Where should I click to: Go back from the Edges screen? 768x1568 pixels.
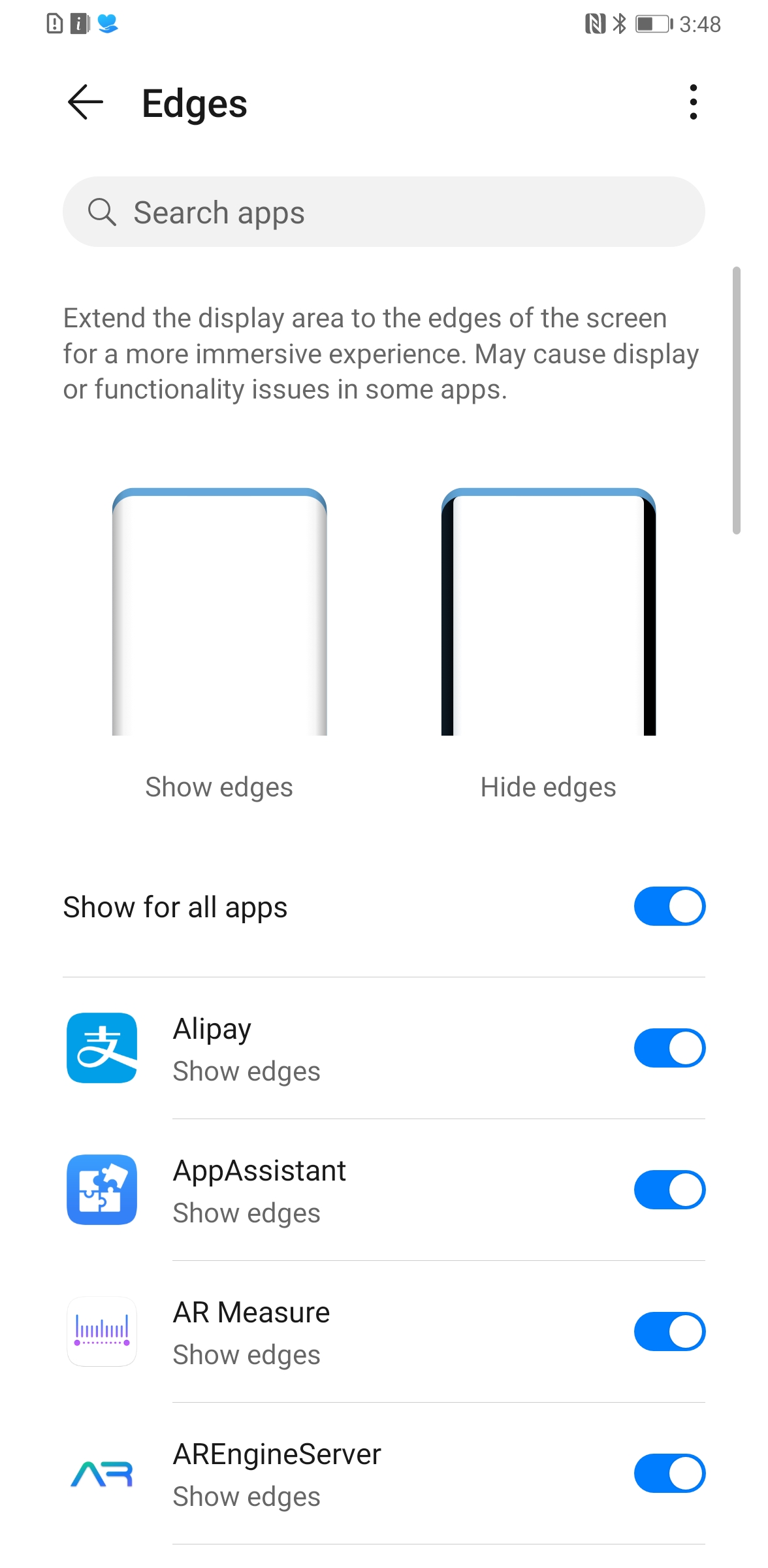tap(86, 103)
